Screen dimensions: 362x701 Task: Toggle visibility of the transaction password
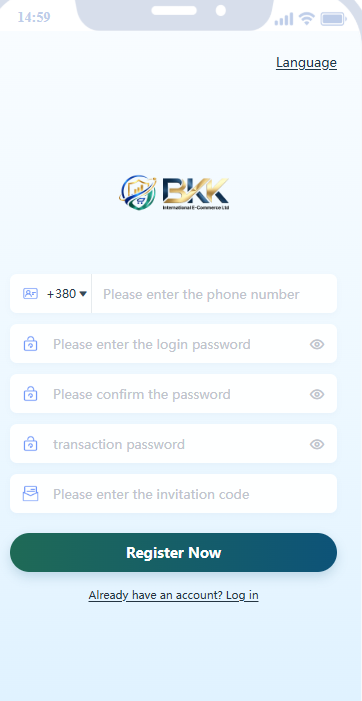coord(317,444)
